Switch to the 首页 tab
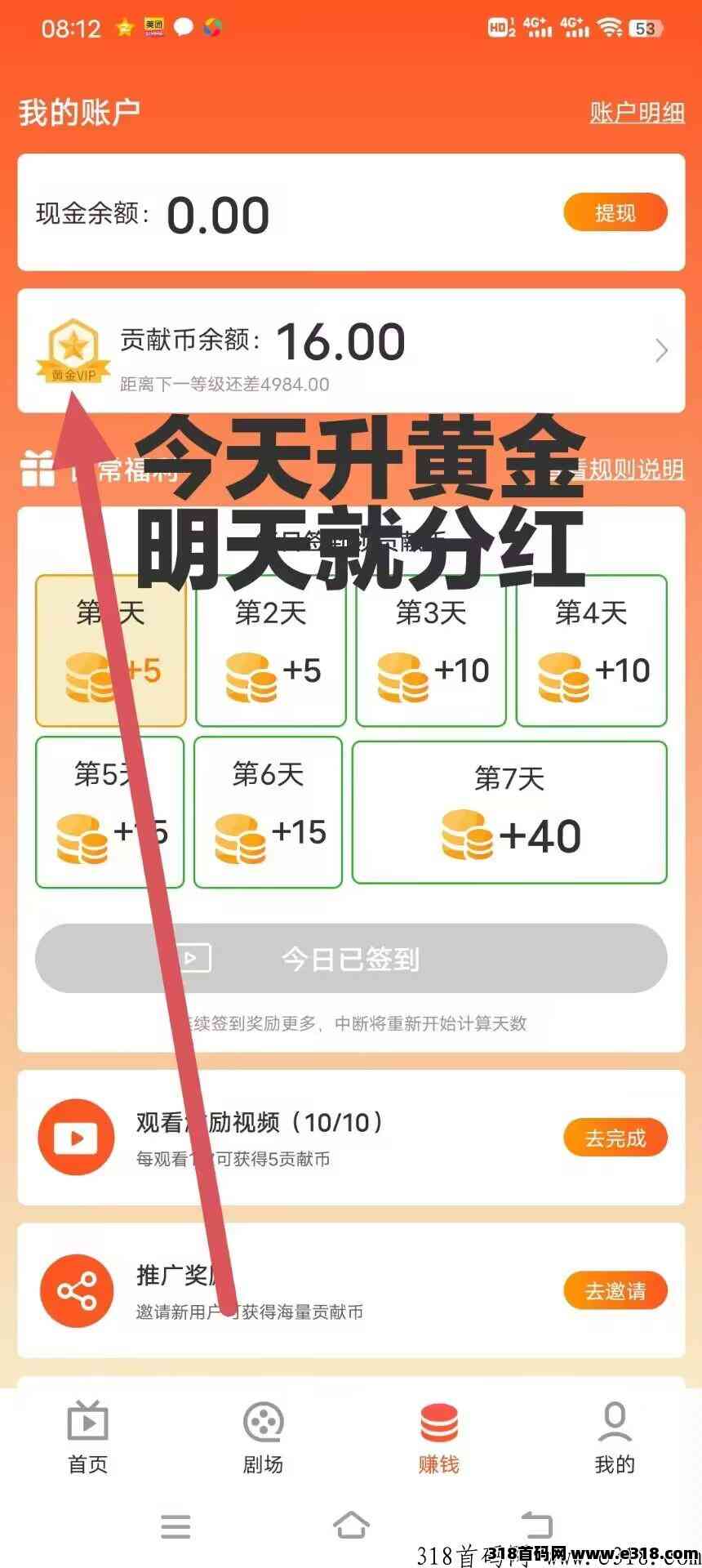This screenshot has width=702, height=1568. pos(87,1439)
